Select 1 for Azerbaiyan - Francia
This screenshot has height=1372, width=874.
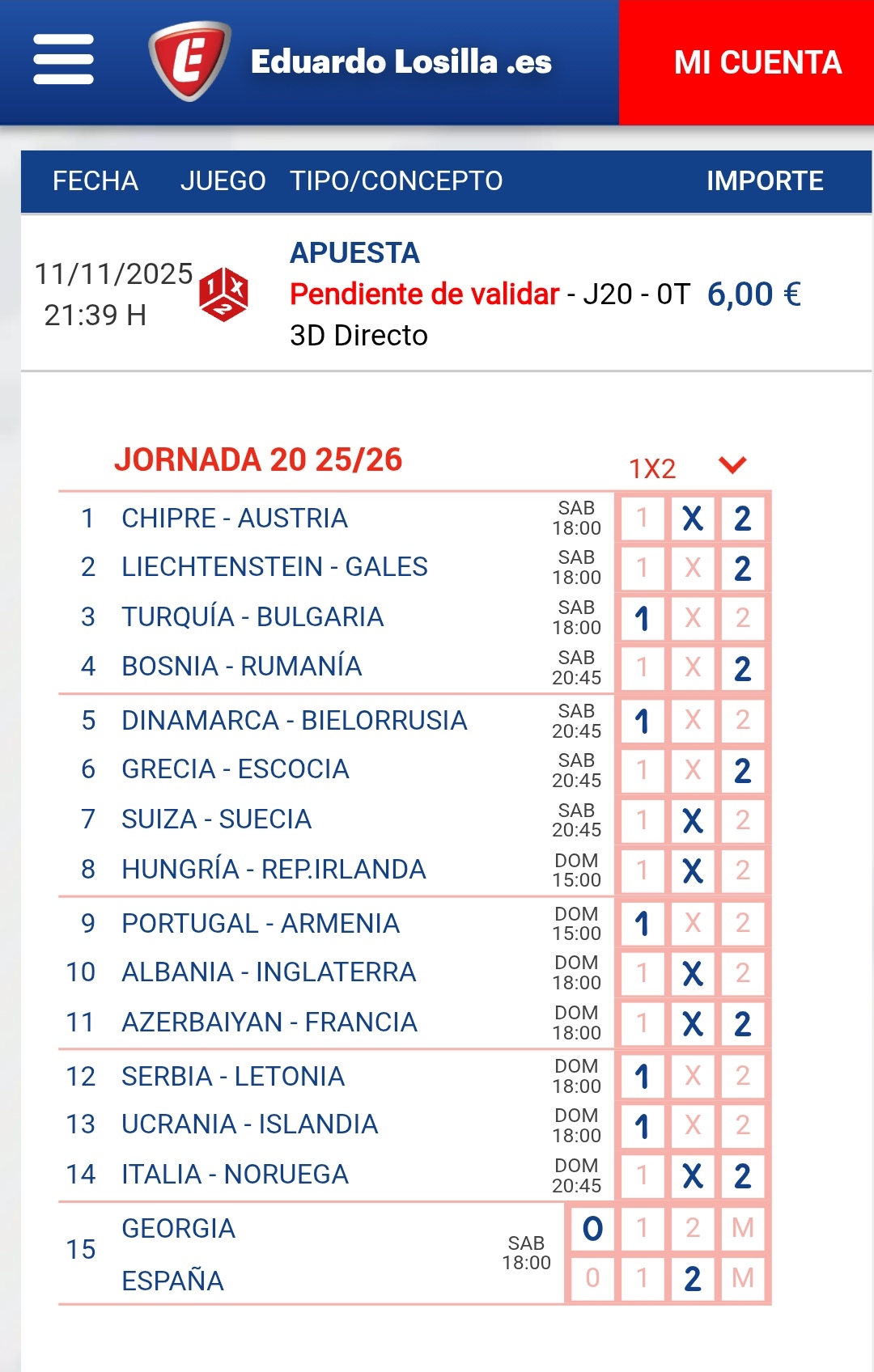click(x=642, y=1023)
